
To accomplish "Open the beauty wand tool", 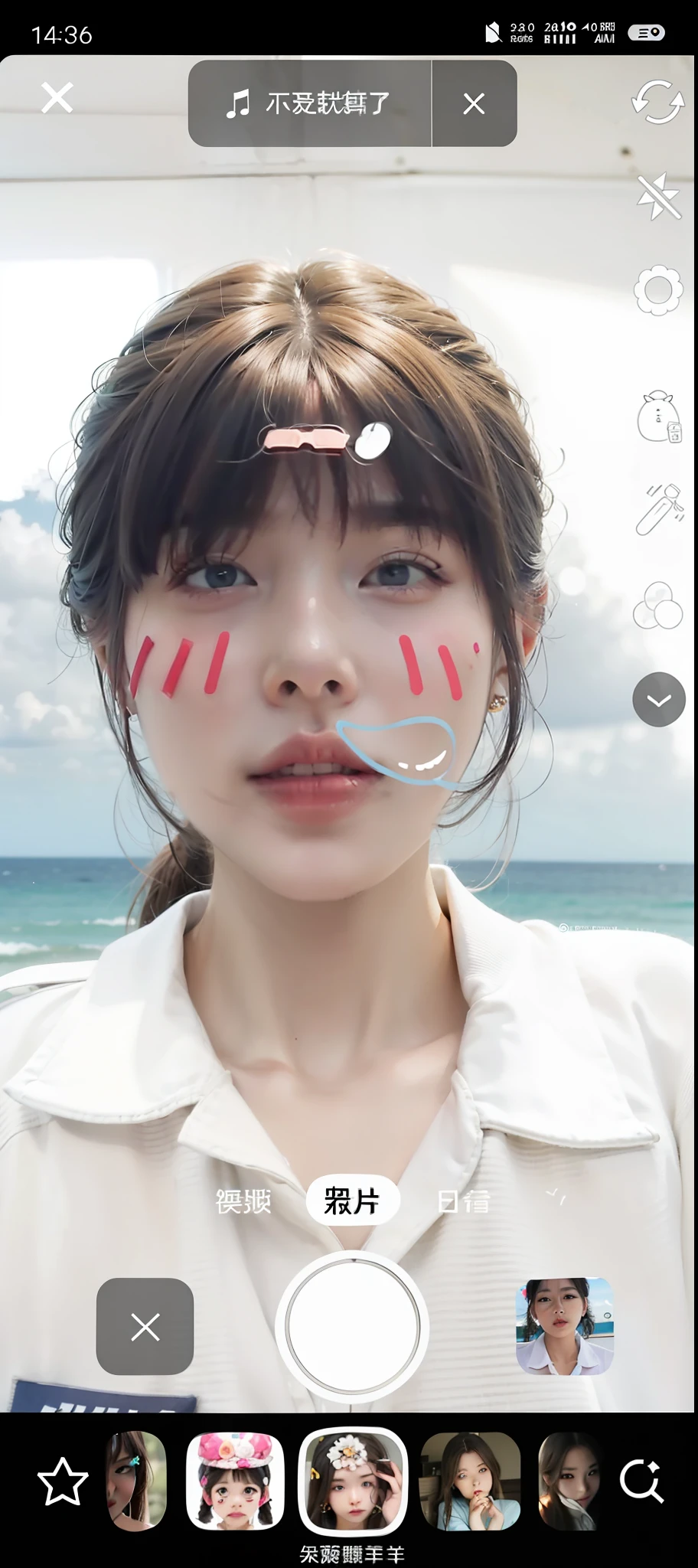I will pos(658,508).
